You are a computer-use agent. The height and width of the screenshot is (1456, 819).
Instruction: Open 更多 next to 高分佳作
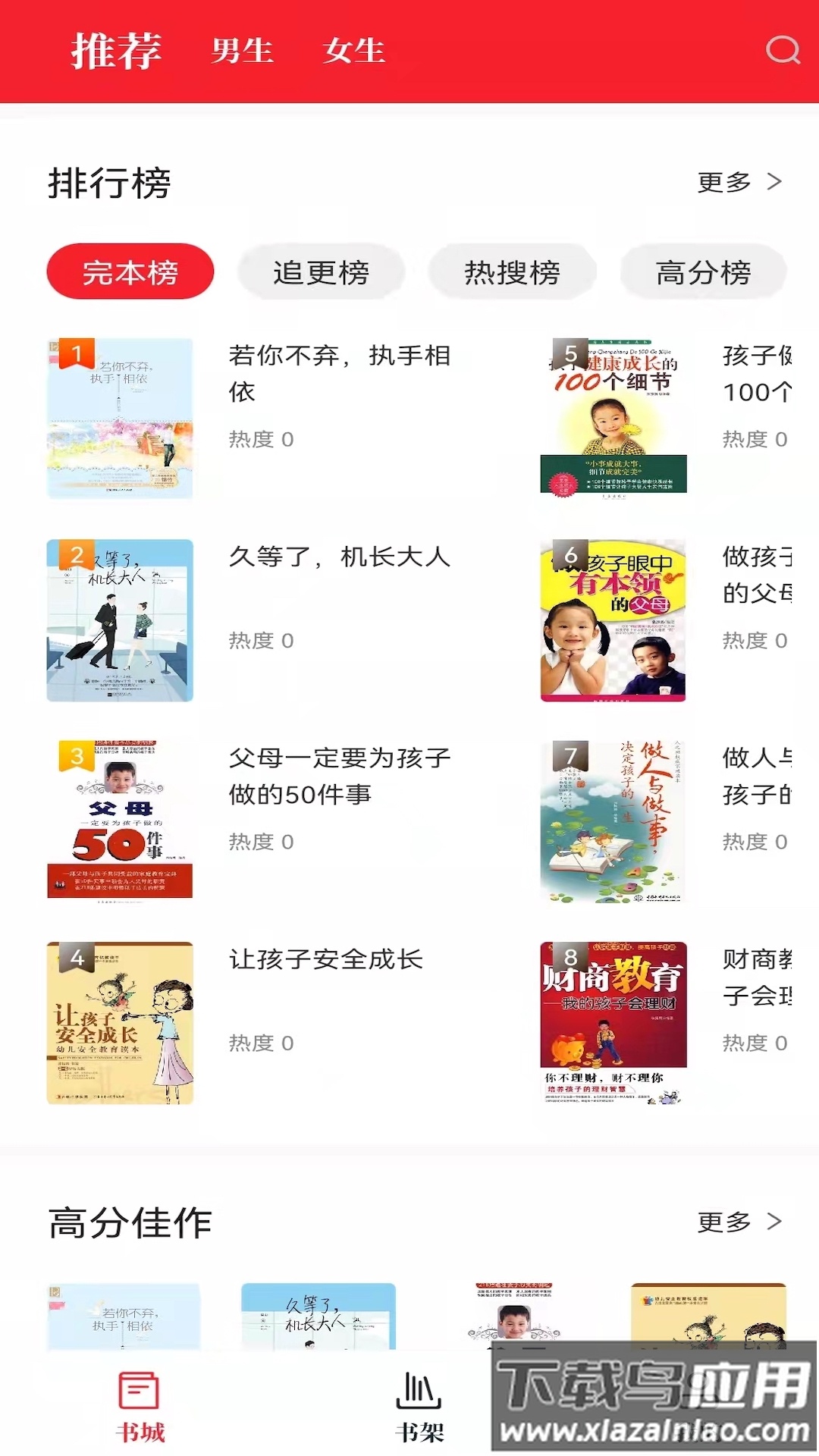coord(739,1222)
